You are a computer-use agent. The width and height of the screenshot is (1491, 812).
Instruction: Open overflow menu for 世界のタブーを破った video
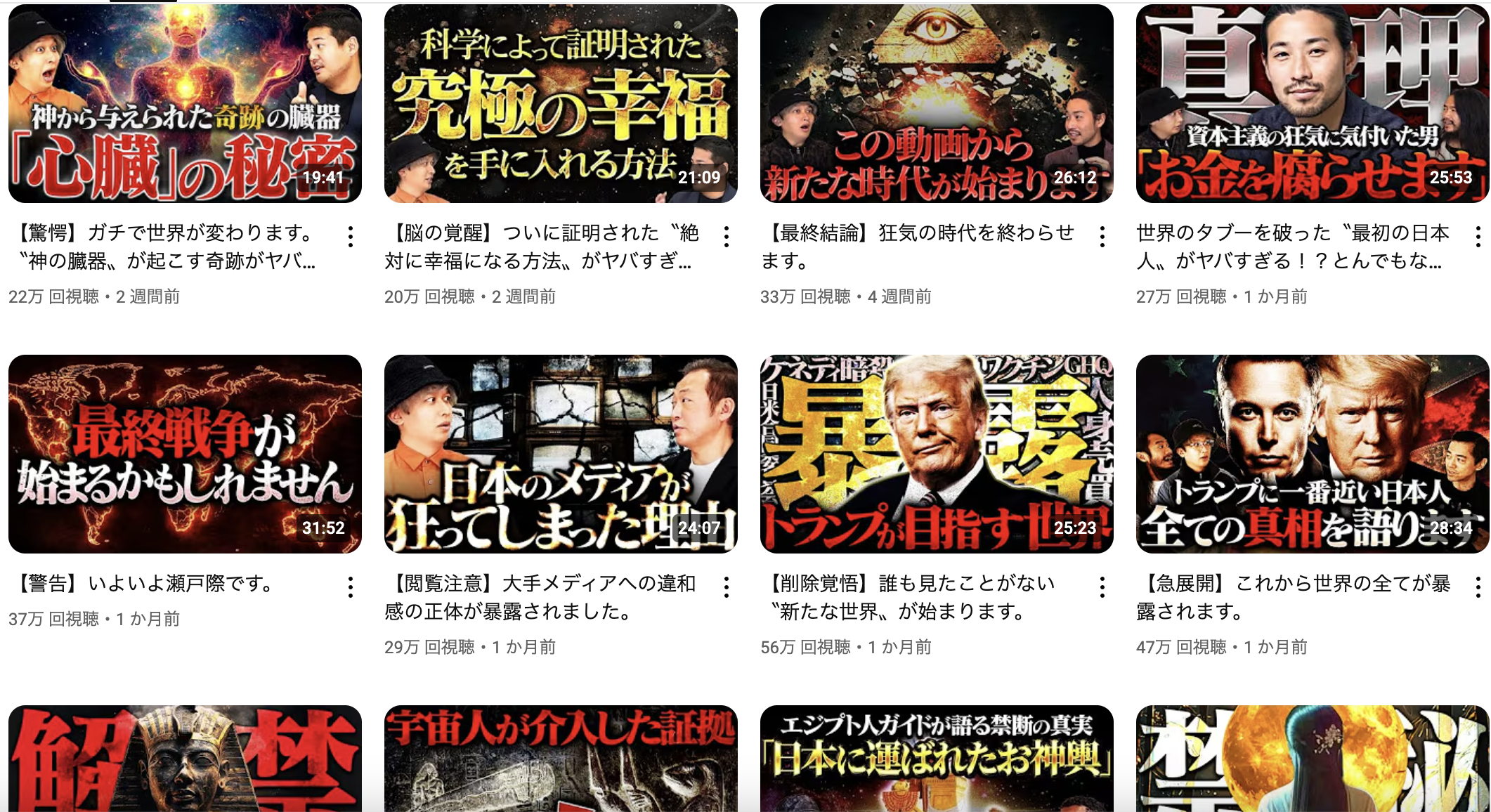click(x=1478, y=237)
